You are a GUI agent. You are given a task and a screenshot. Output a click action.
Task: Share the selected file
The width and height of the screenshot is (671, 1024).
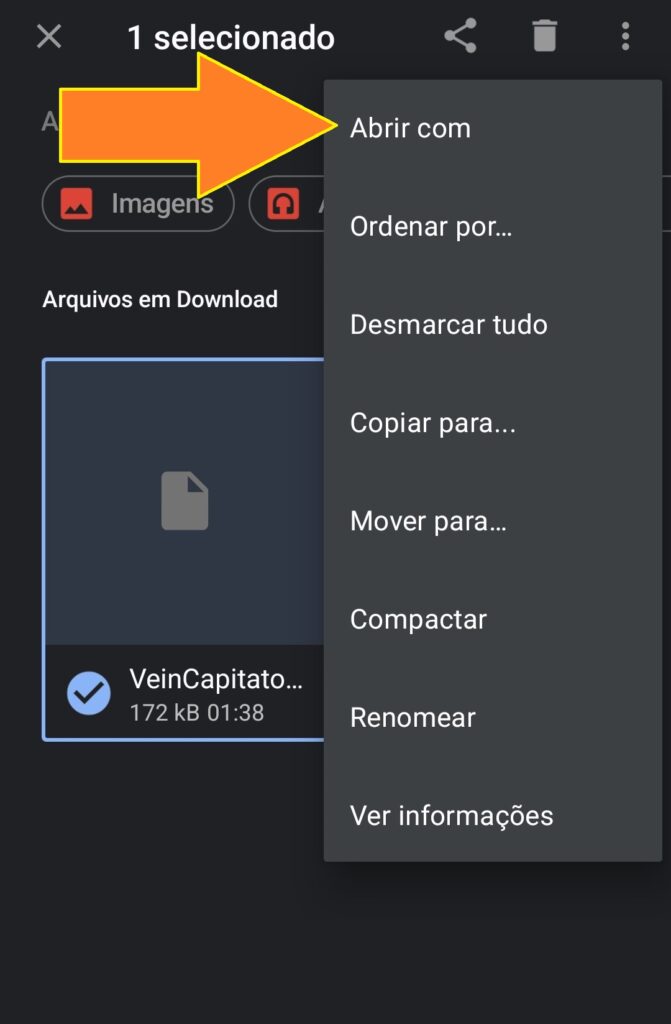460,38
